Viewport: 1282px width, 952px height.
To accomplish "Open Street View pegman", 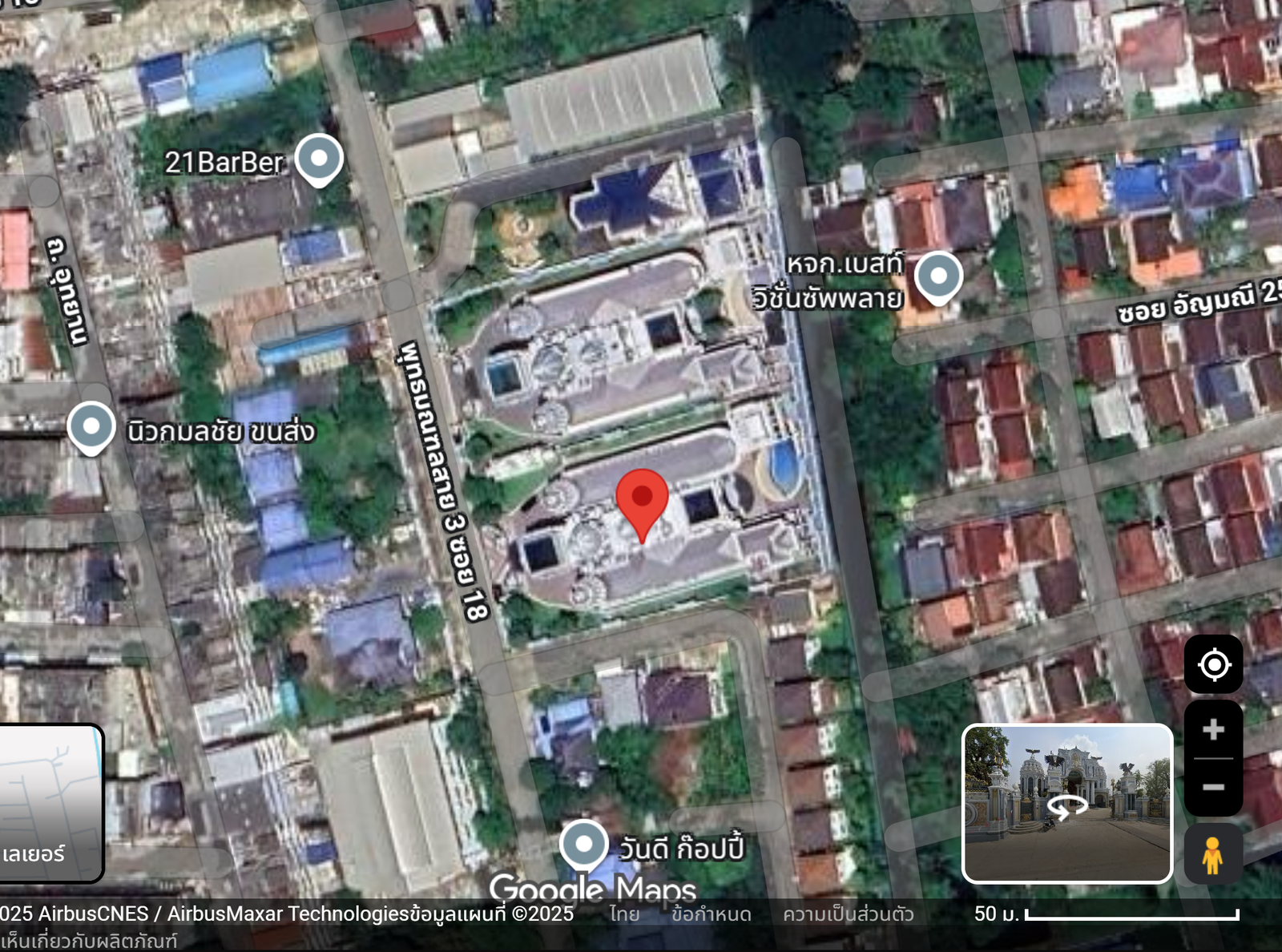I will tap(1212, 855).
